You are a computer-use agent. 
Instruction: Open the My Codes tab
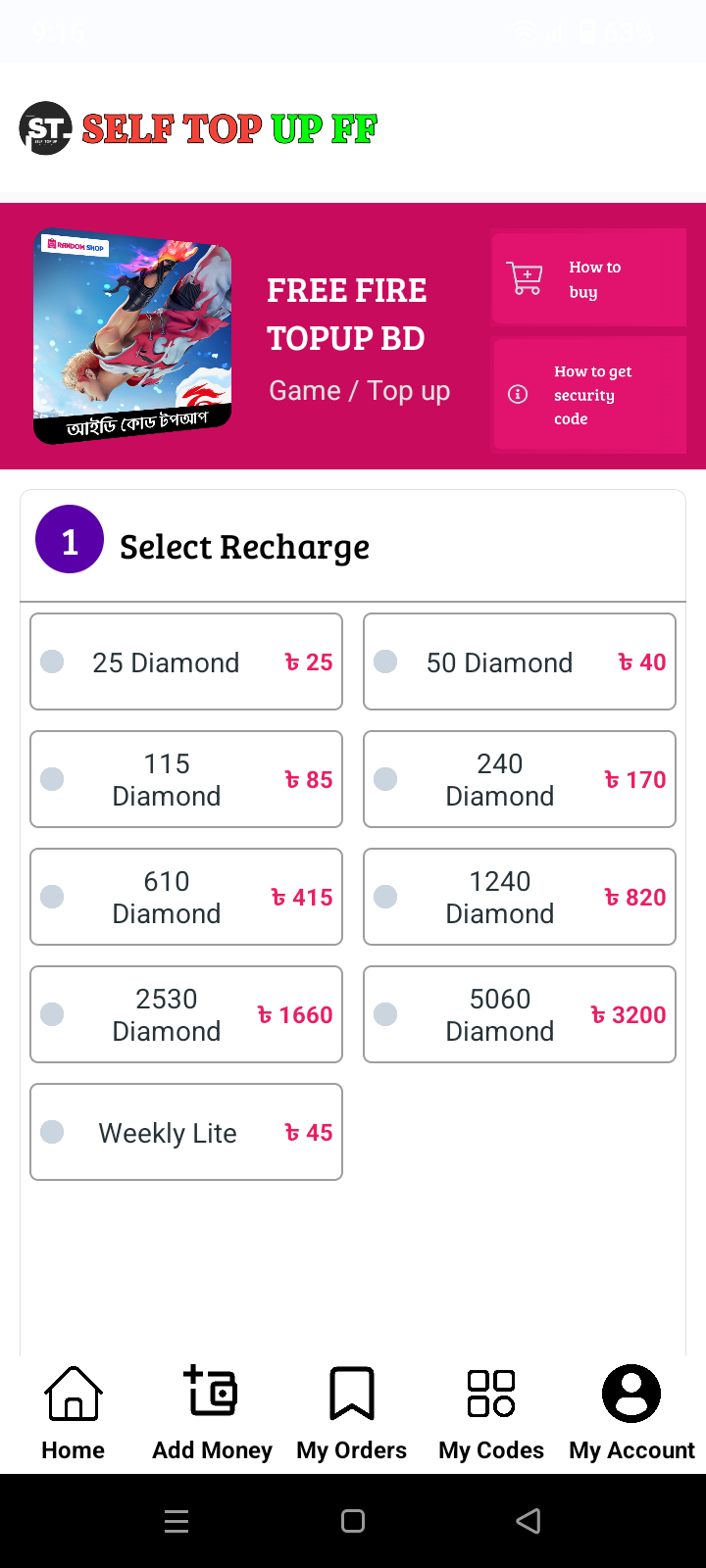[491, 1413]
